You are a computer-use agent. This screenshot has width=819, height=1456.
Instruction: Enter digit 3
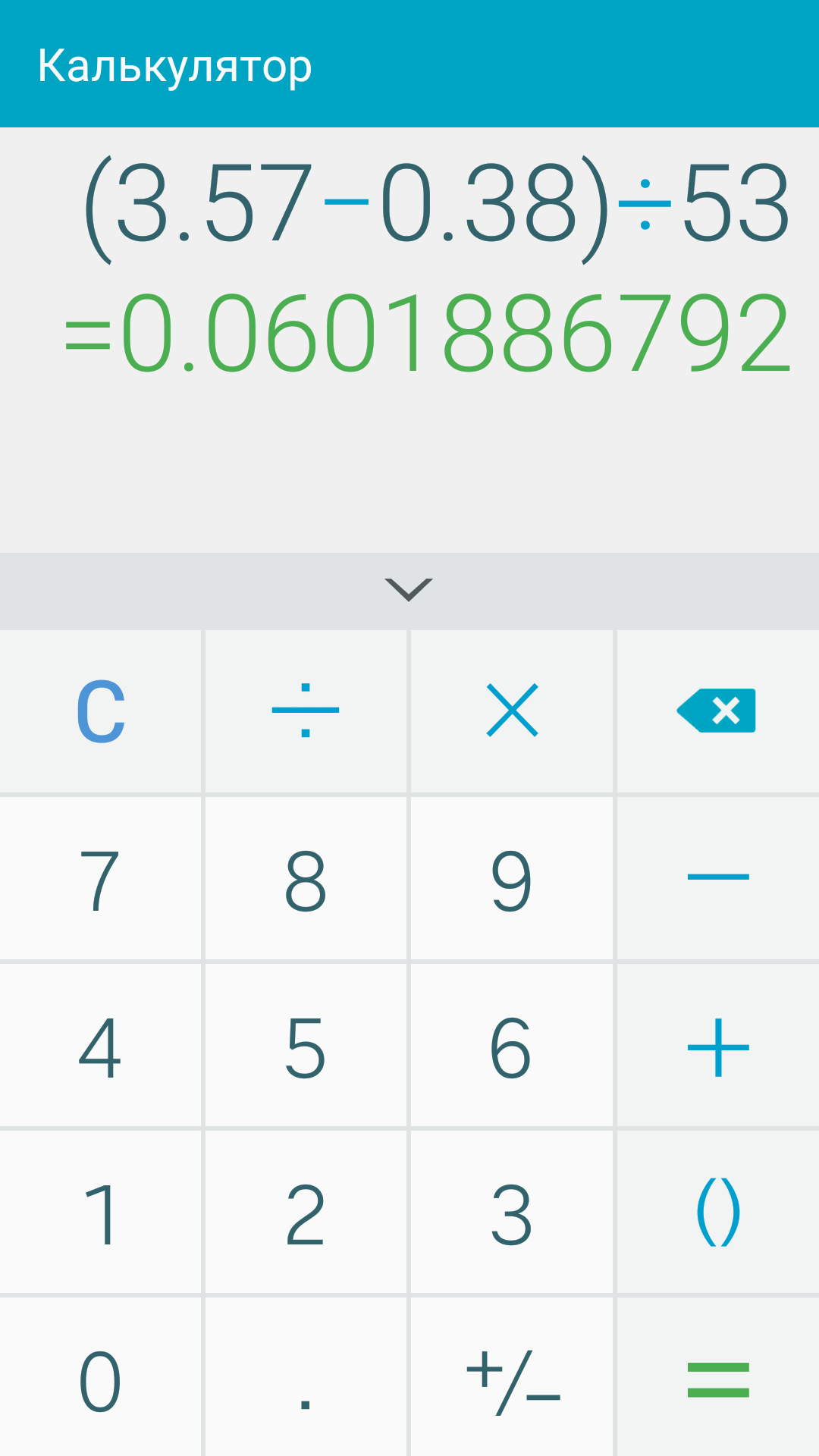click(x=512, y=1213)
